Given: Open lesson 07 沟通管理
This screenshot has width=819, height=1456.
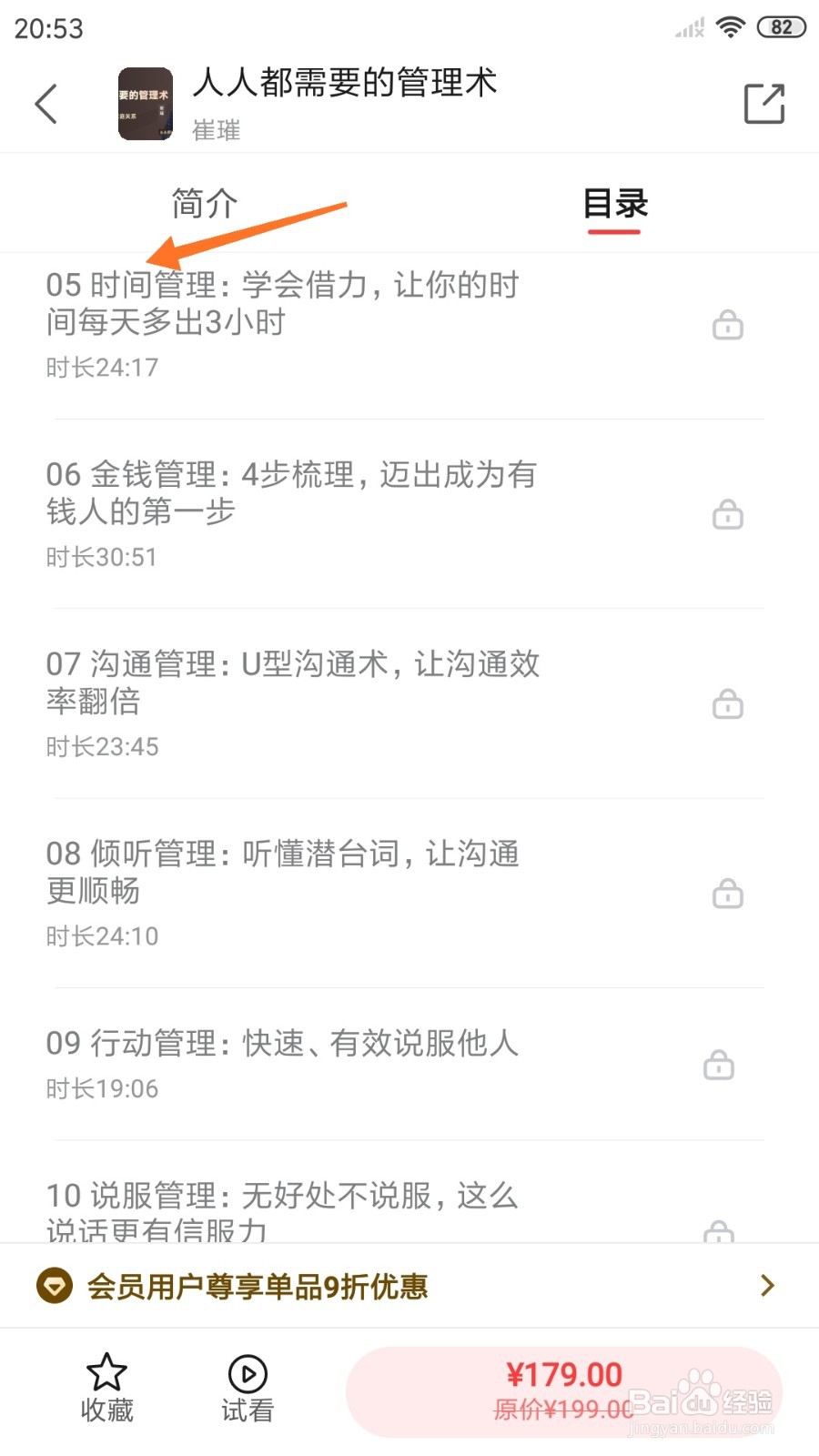Looking at the screenshot, I should [293, 682].
